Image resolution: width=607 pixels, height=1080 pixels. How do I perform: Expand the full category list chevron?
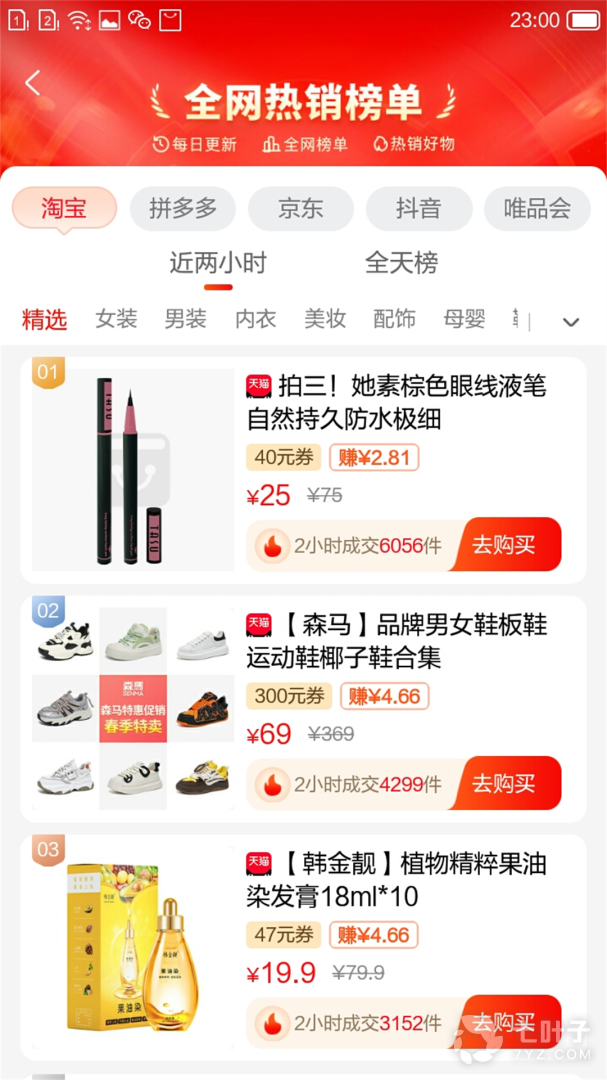click(571, 322)
